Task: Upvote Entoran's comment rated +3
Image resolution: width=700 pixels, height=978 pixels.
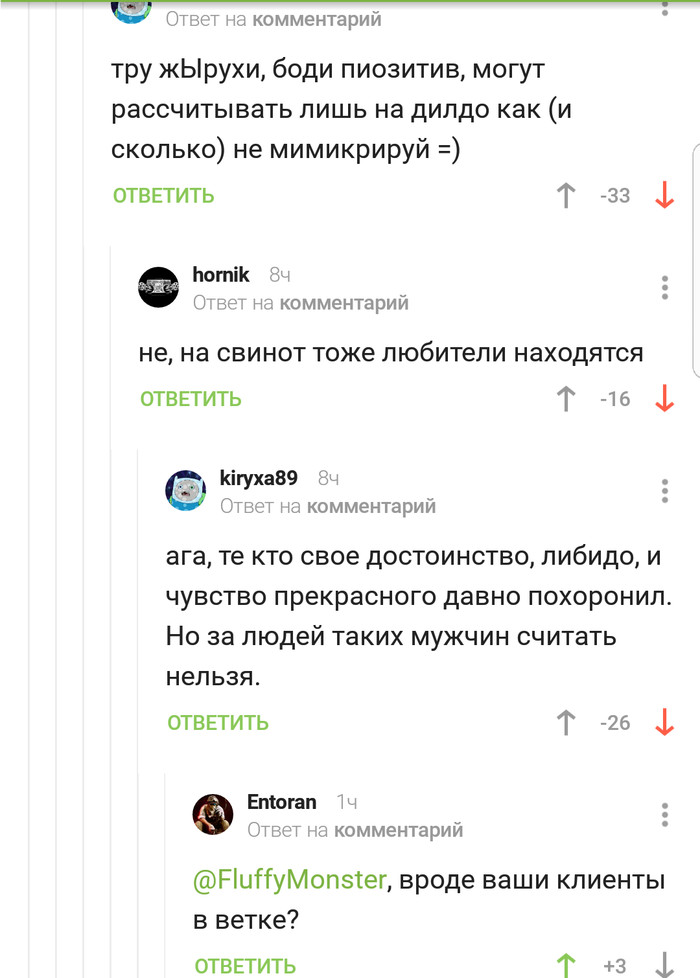Action: point(566,965)
